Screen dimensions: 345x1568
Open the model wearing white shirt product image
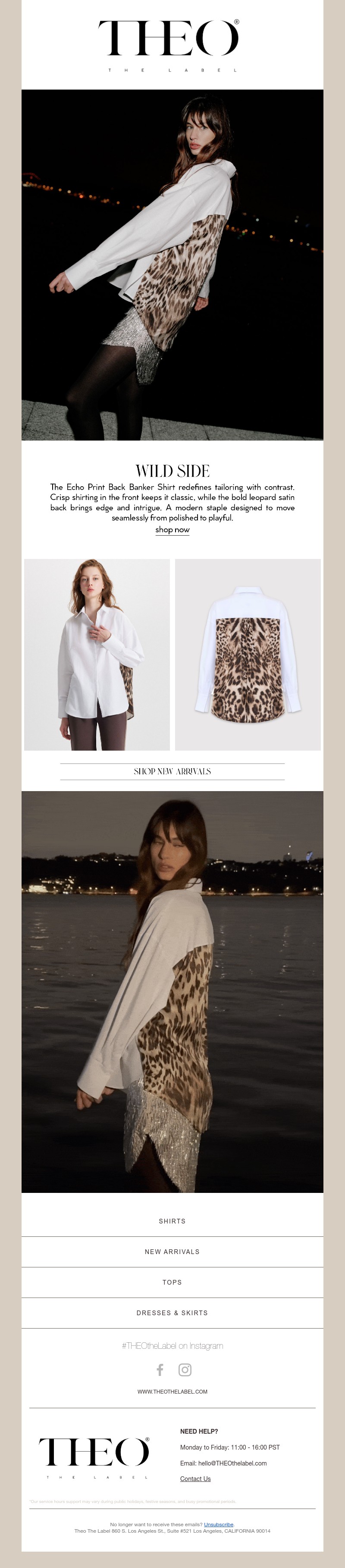97,654
